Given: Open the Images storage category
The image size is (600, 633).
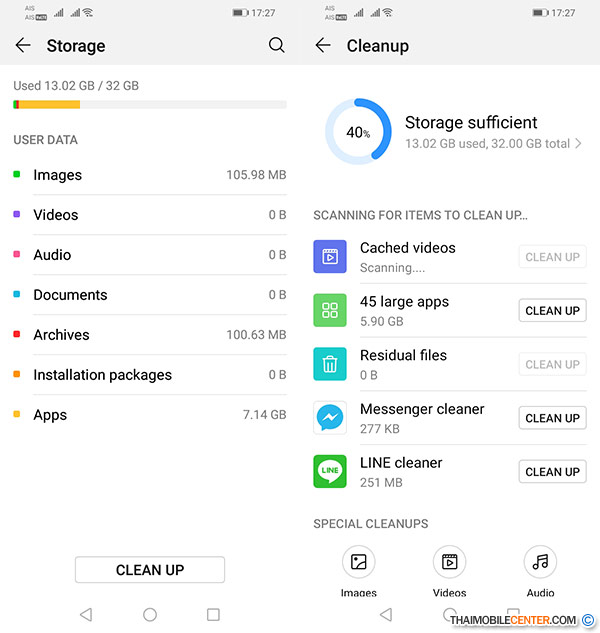Looking at the screenshot, I should (x=150, y=175).
